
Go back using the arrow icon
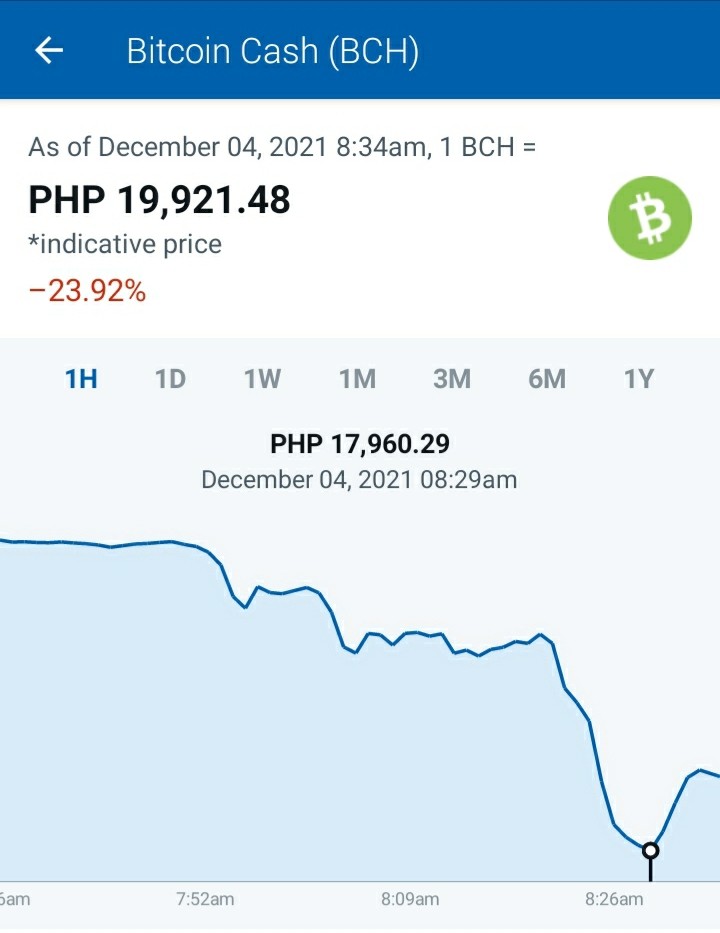click(x=49, y=50)
